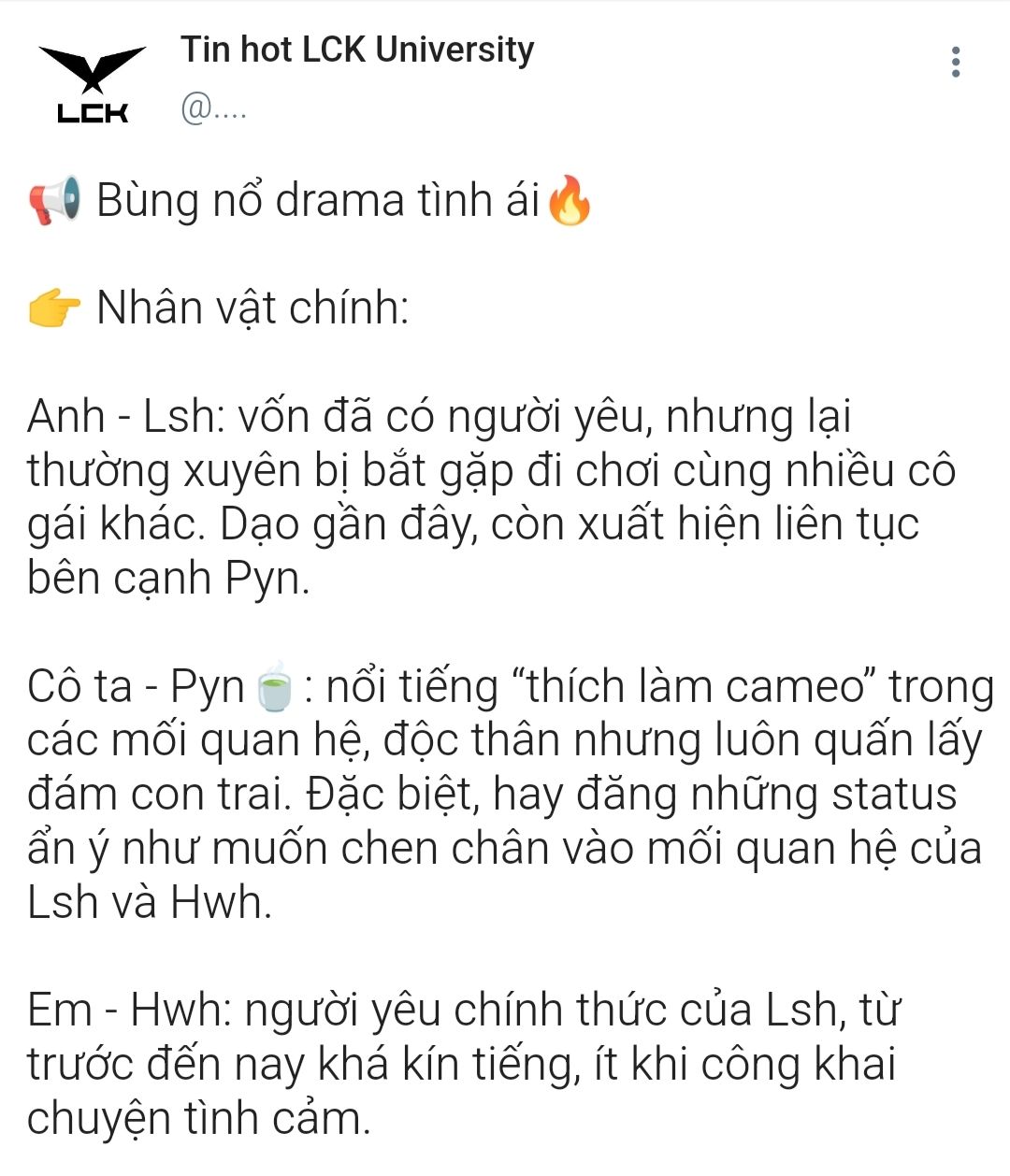Open the Tin hot LCK University profile

pos(357,50)
